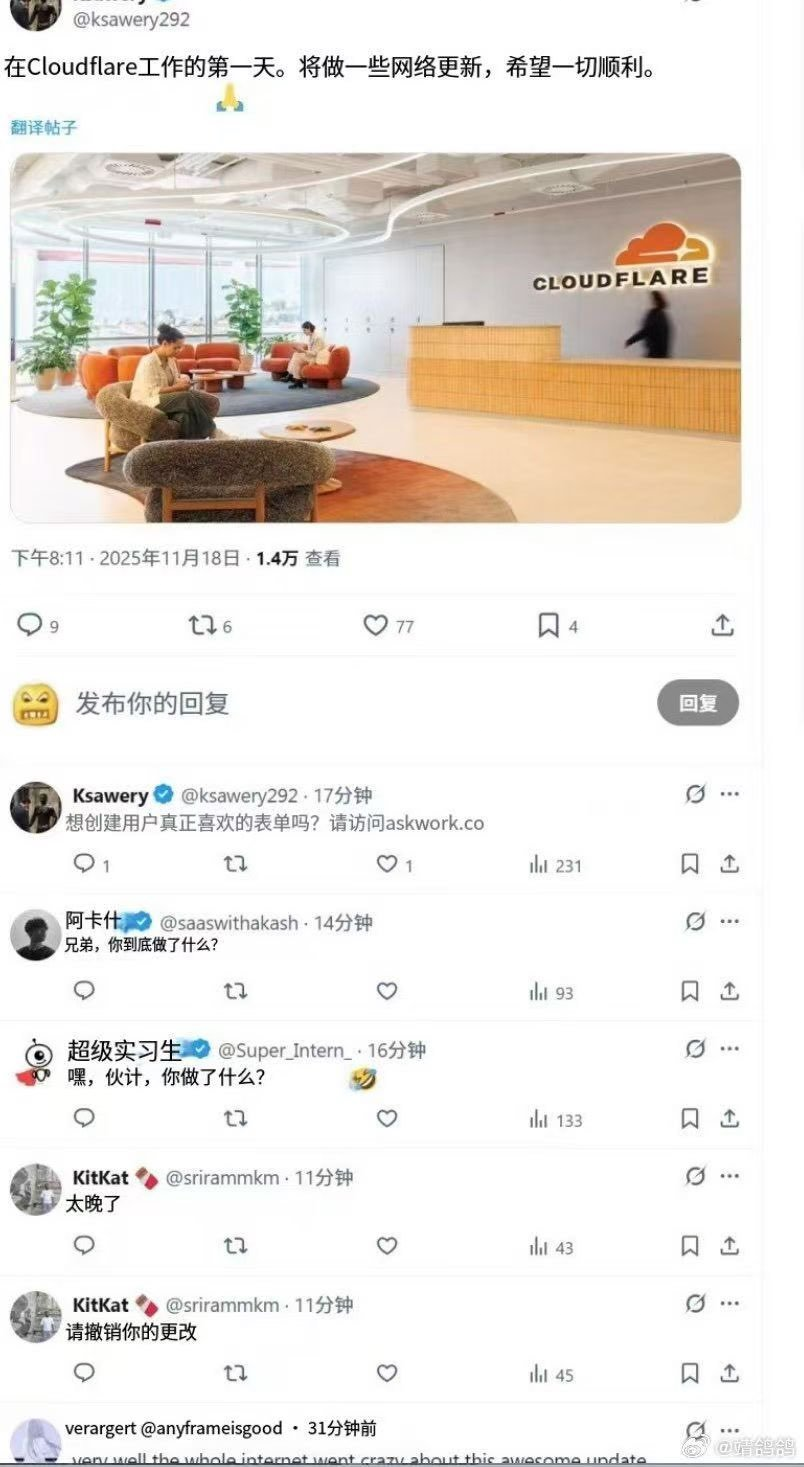Screen dimensions: 804x1467
Task: Open the overflow menu on 阿卡什's comment
Action: pos(730,921)
